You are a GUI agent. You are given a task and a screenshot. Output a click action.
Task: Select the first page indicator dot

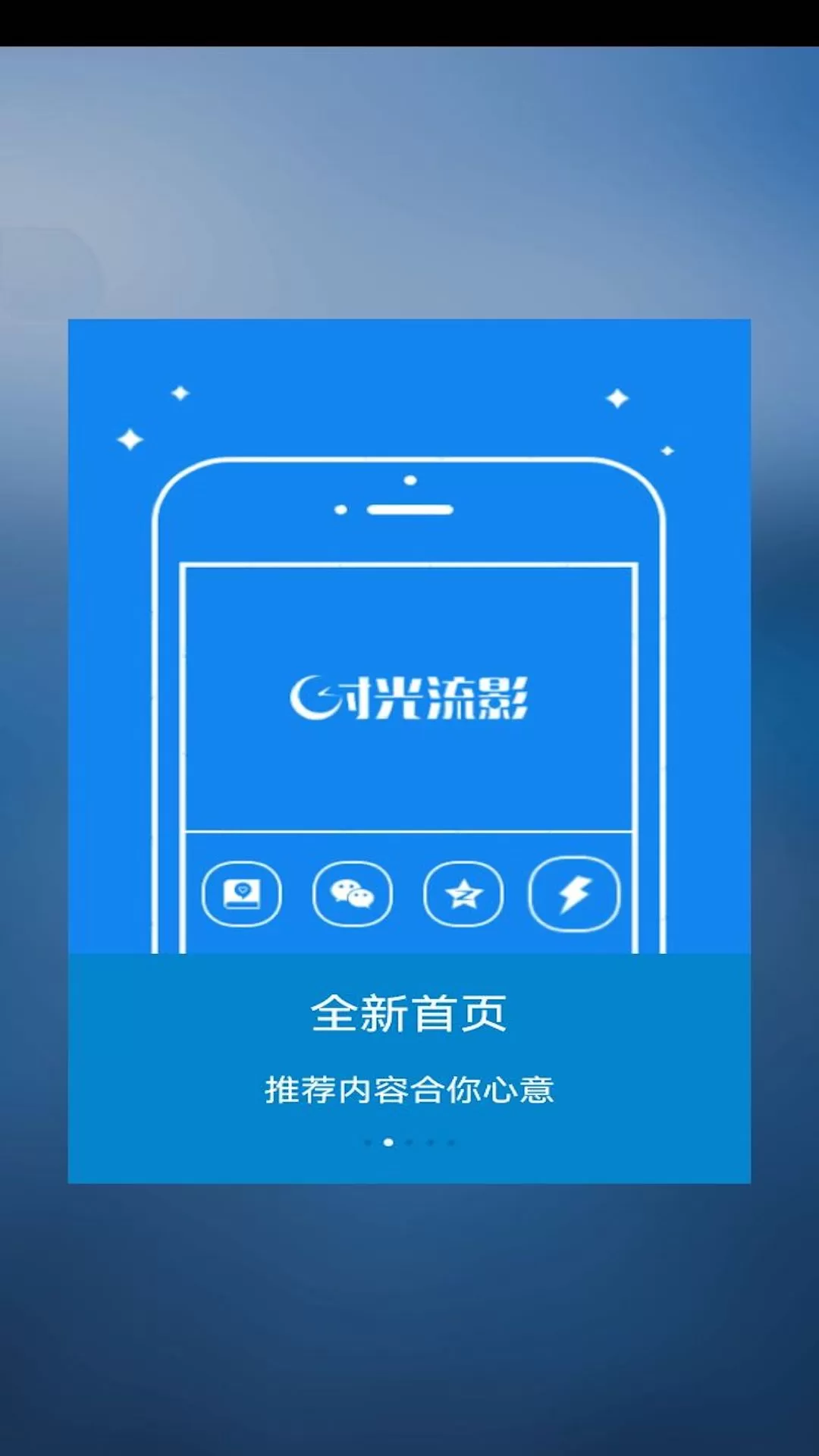(368, 1142)
